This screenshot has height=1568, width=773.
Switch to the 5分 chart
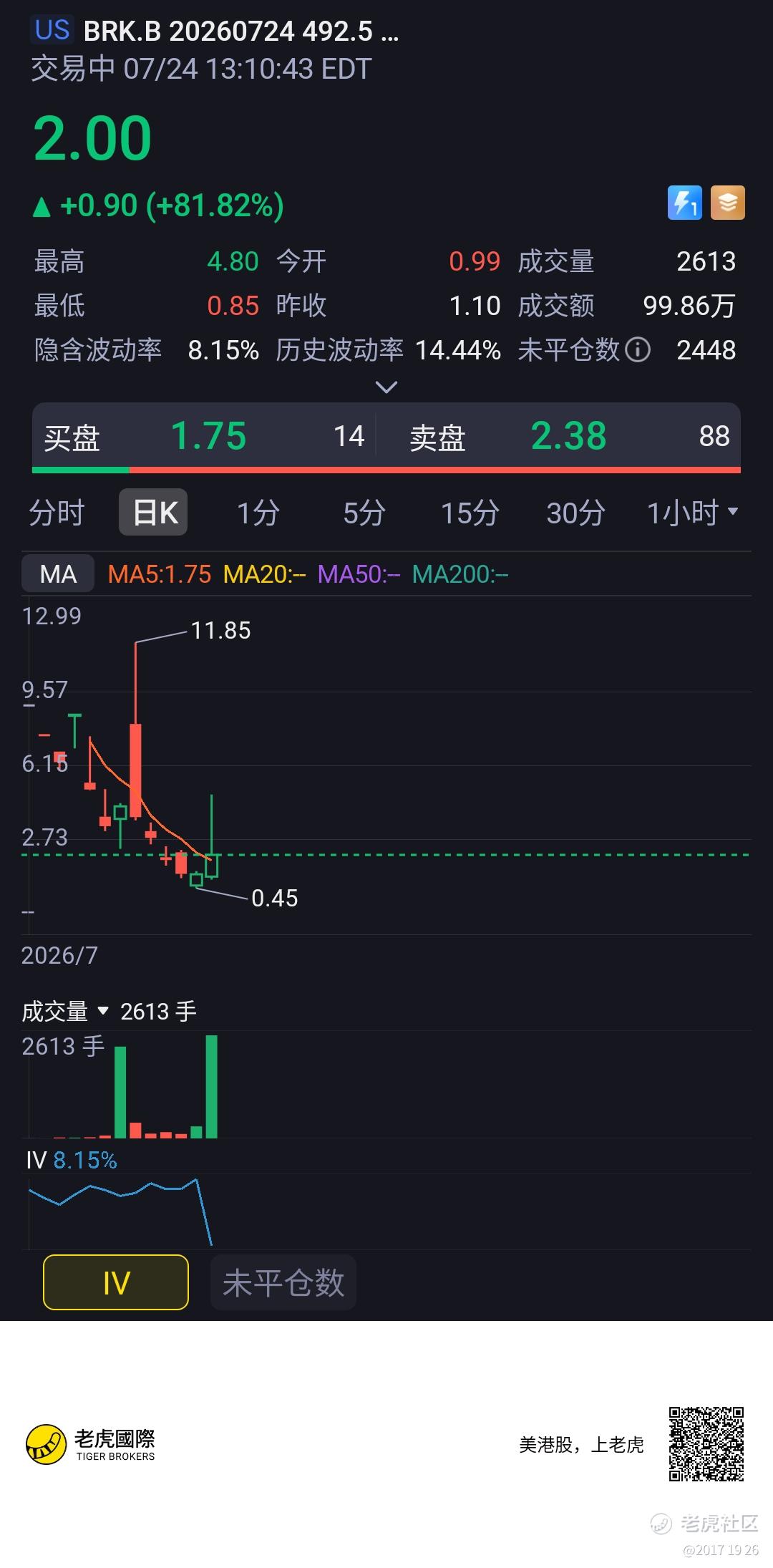pyautogui.click(x=364, y=513)
